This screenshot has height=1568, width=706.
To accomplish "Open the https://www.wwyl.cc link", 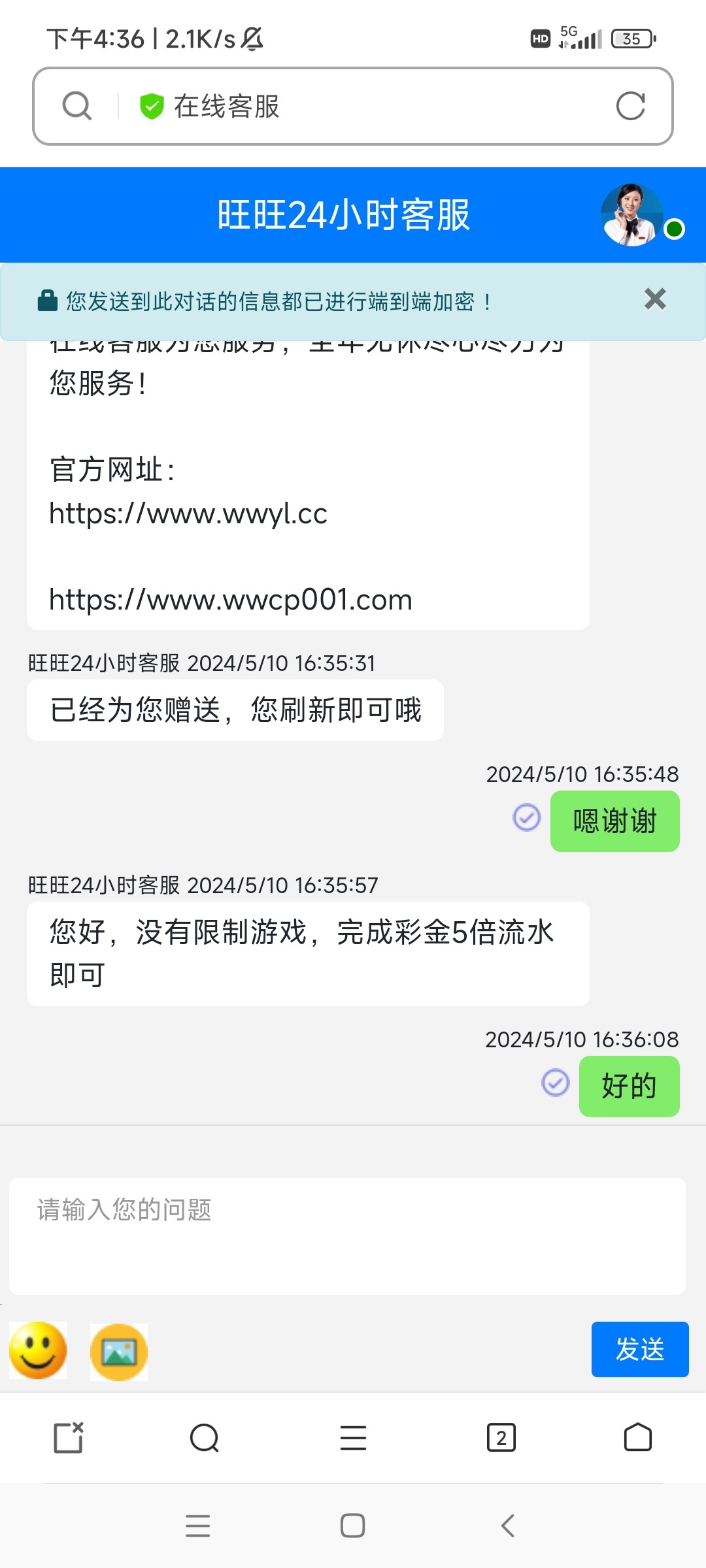I will click(x=188, y=514).
